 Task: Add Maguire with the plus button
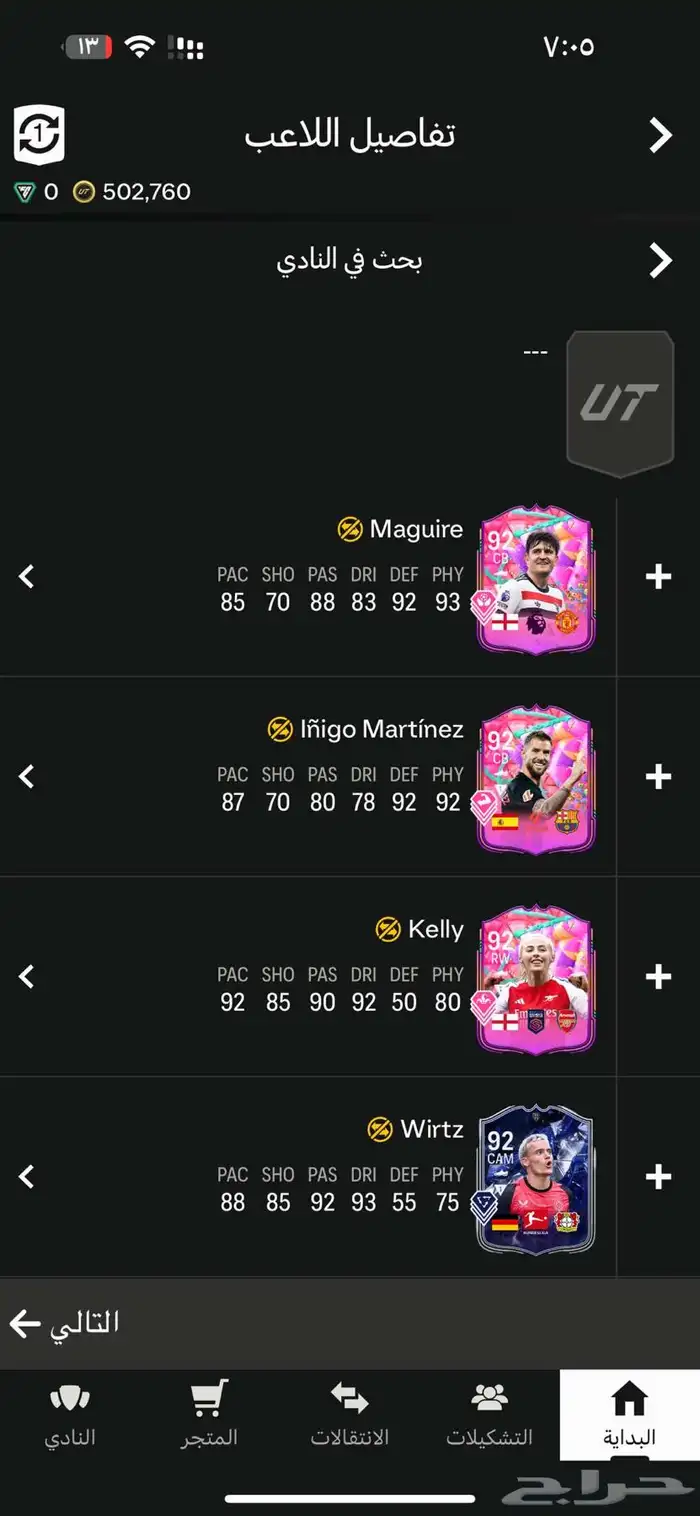[658, 577]
